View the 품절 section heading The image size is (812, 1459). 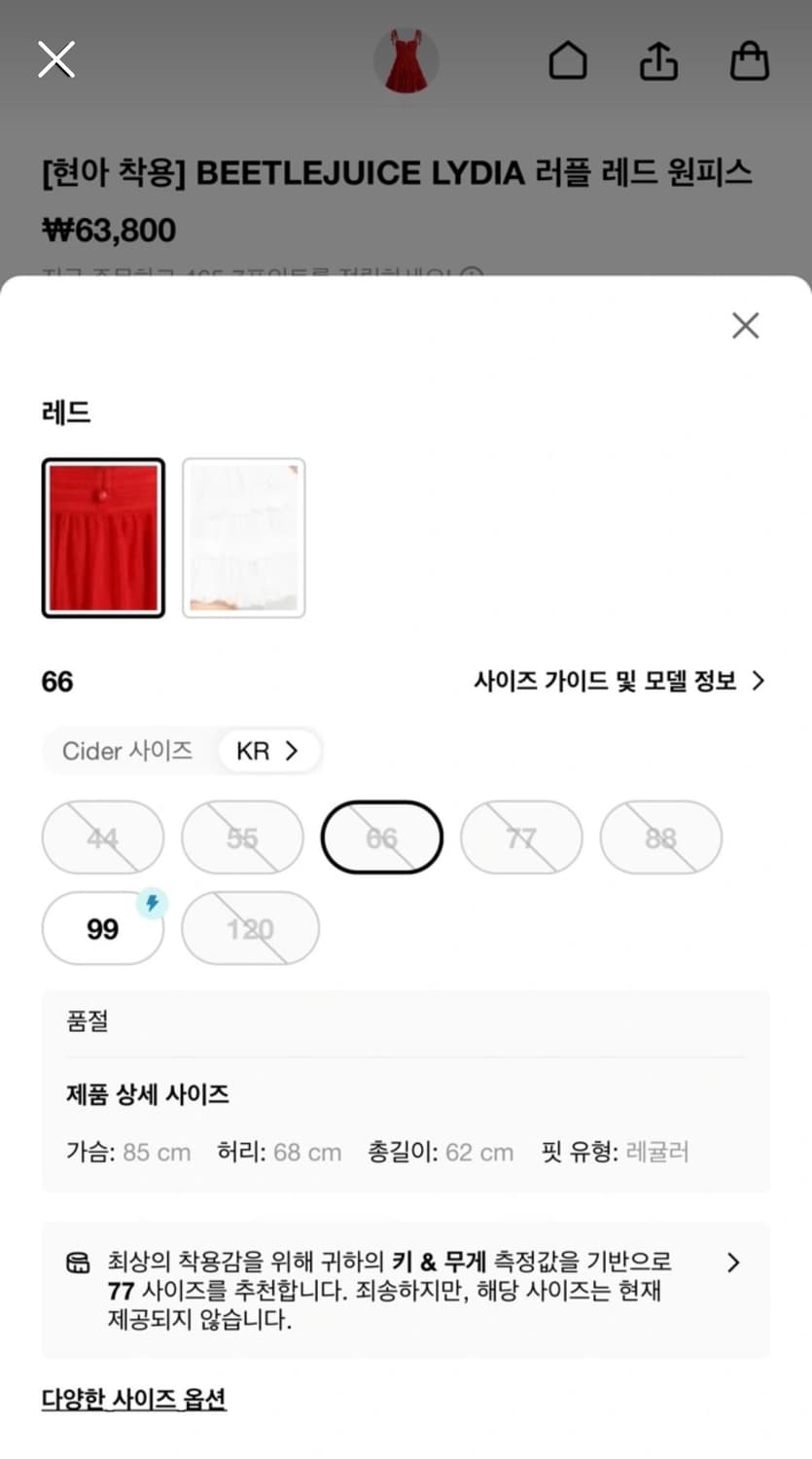point(88,1021)
